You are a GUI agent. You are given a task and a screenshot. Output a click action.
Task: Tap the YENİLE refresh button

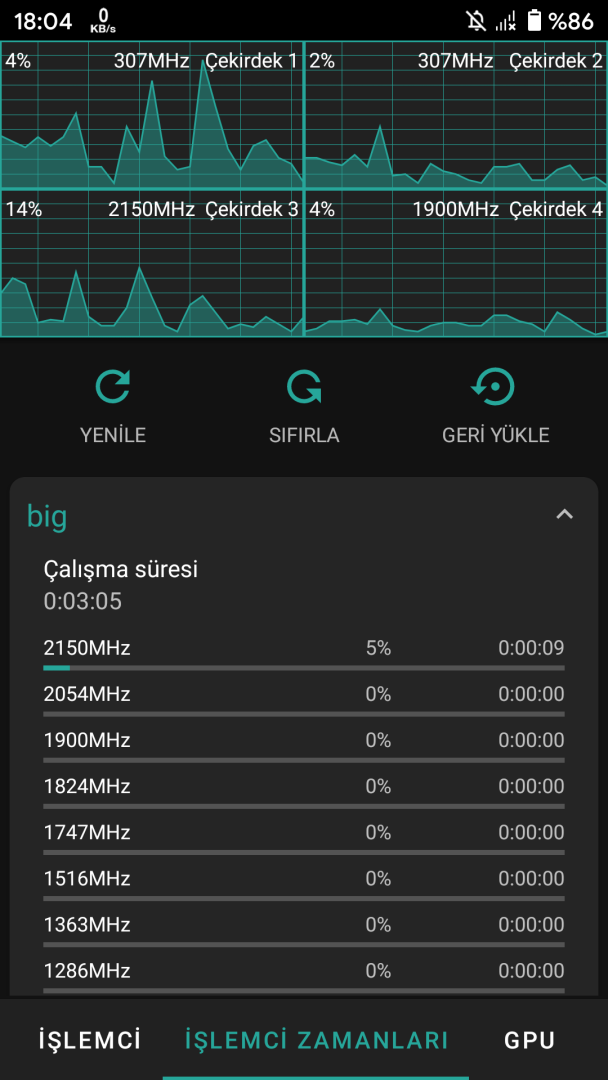coord(113,405)
